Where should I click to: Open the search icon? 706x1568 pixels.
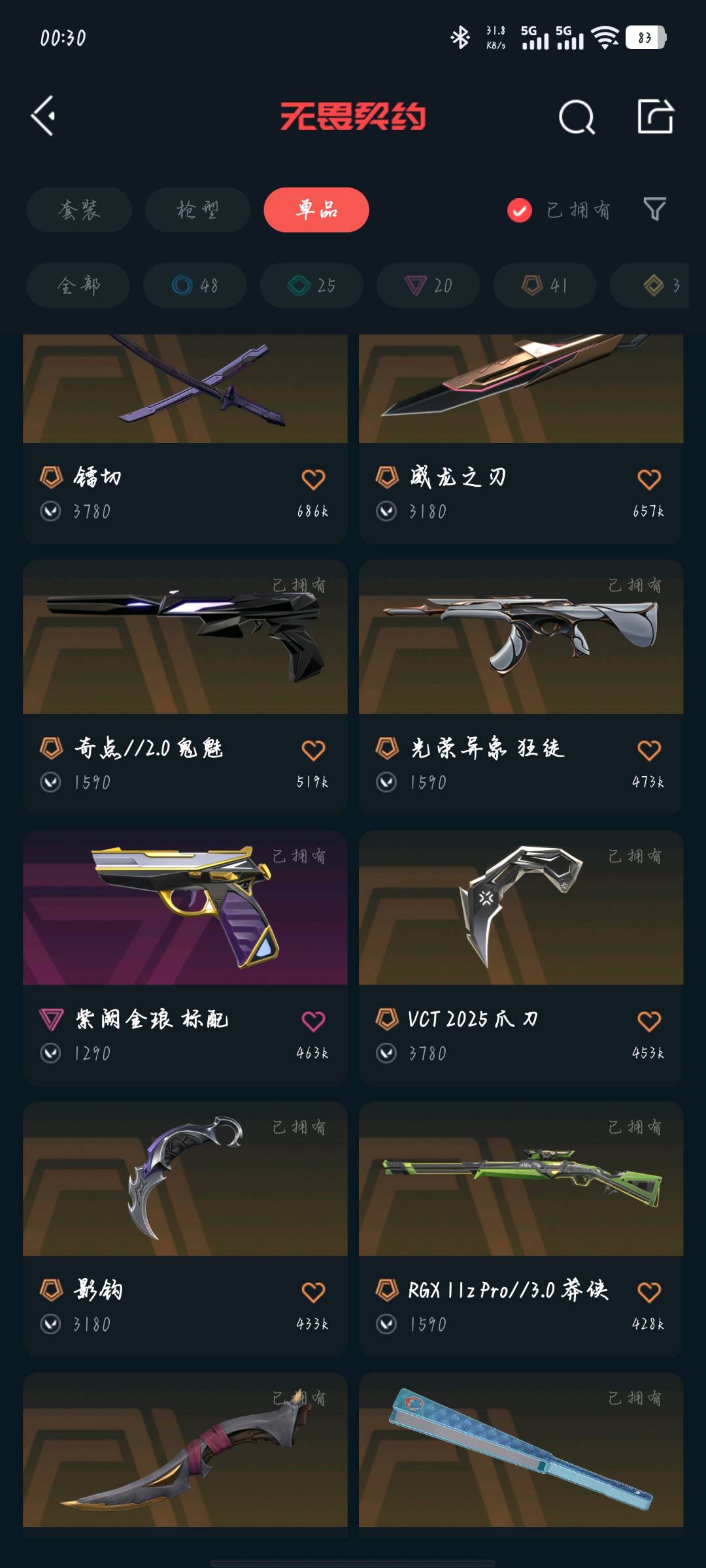pos(577,118)
